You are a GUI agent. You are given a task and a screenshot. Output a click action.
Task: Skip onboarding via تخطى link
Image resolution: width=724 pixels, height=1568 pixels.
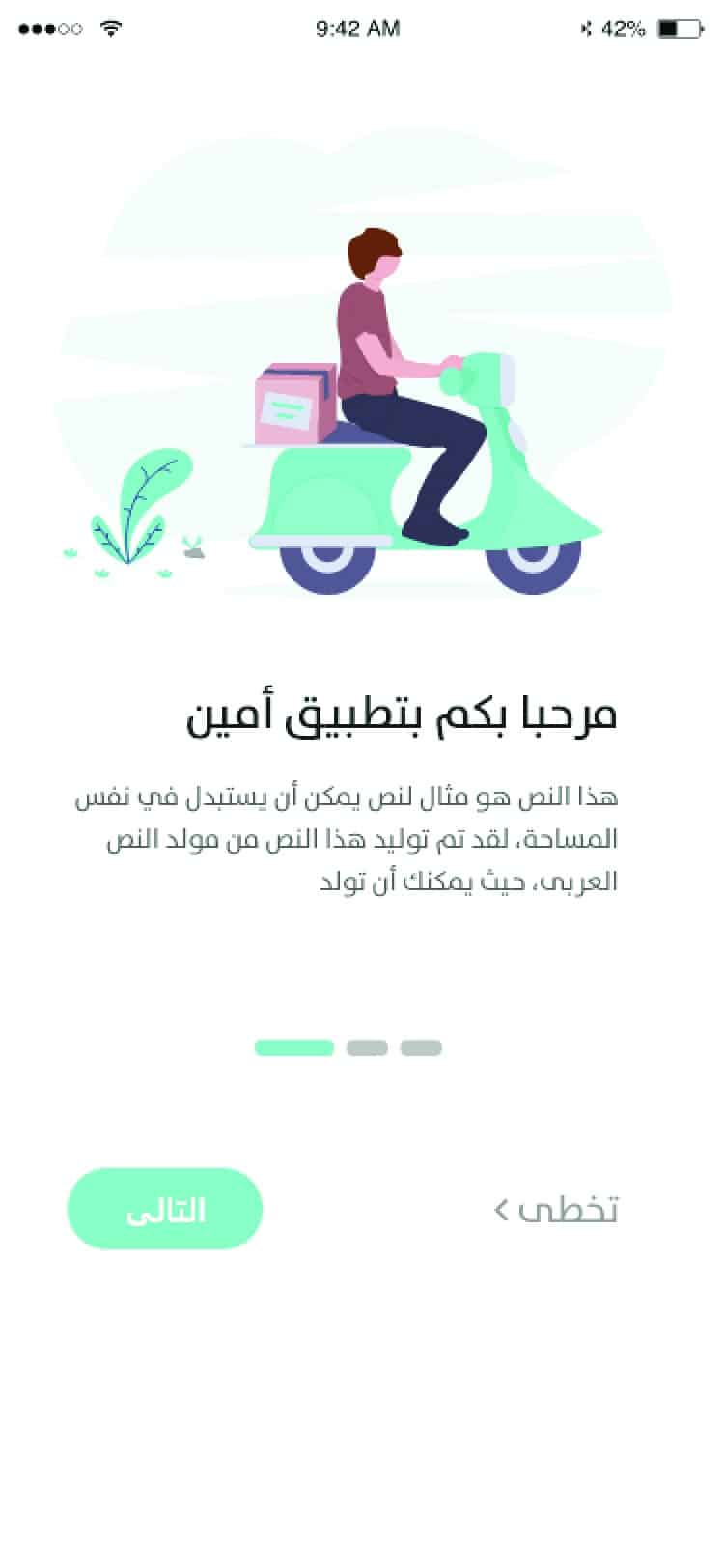click(558, 1209)
